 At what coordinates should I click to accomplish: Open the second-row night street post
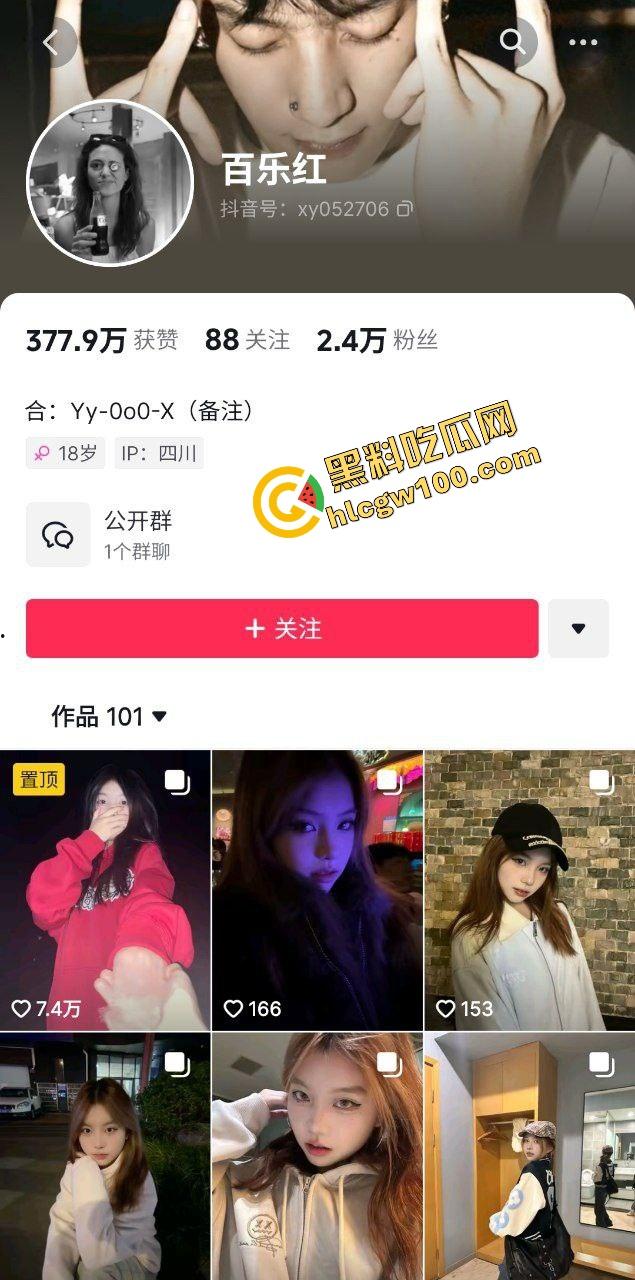click(x=105, y=1160)
